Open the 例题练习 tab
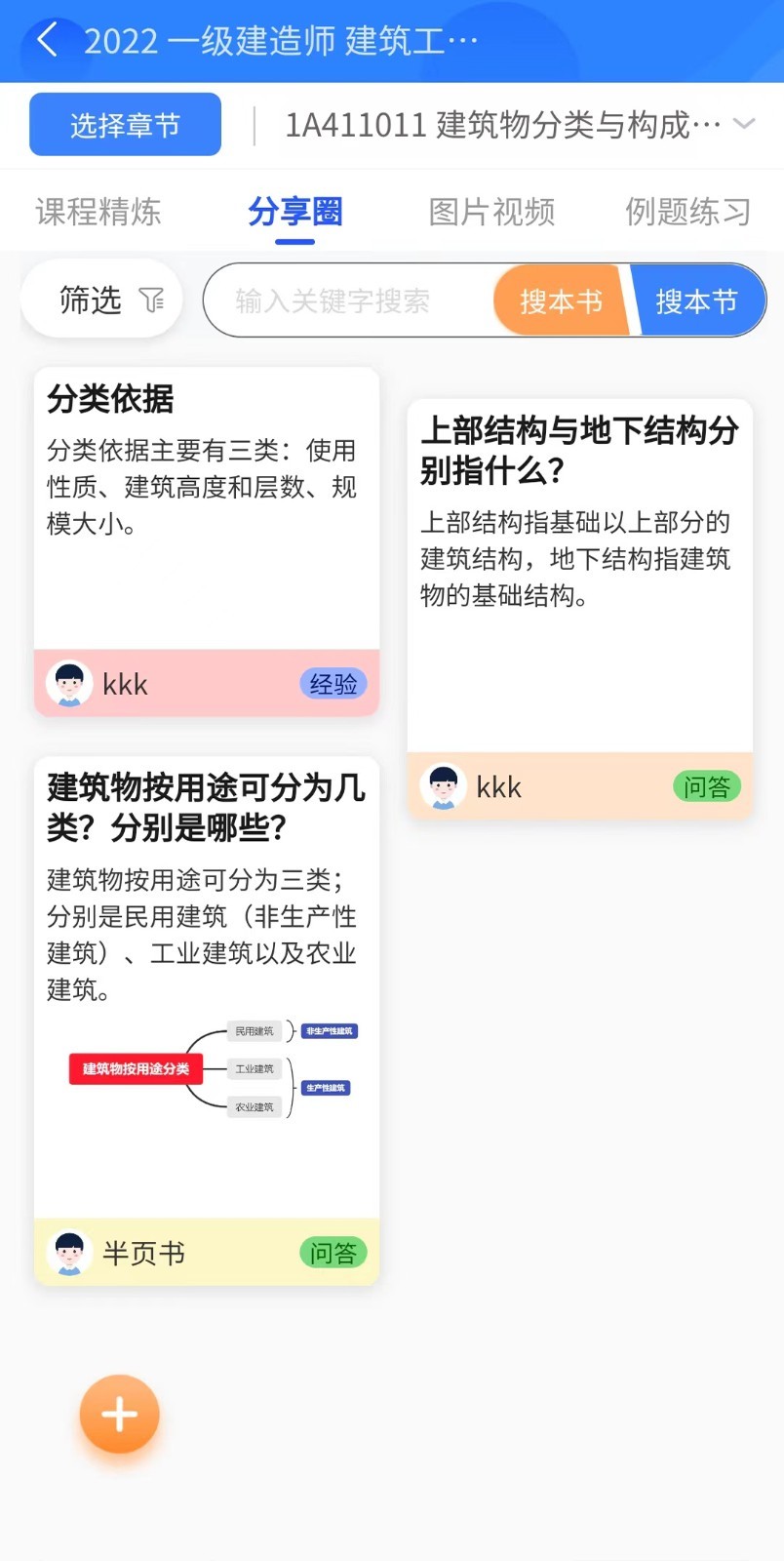The image size is (784, 1561). pyautogui.click(x=687, y=212)
